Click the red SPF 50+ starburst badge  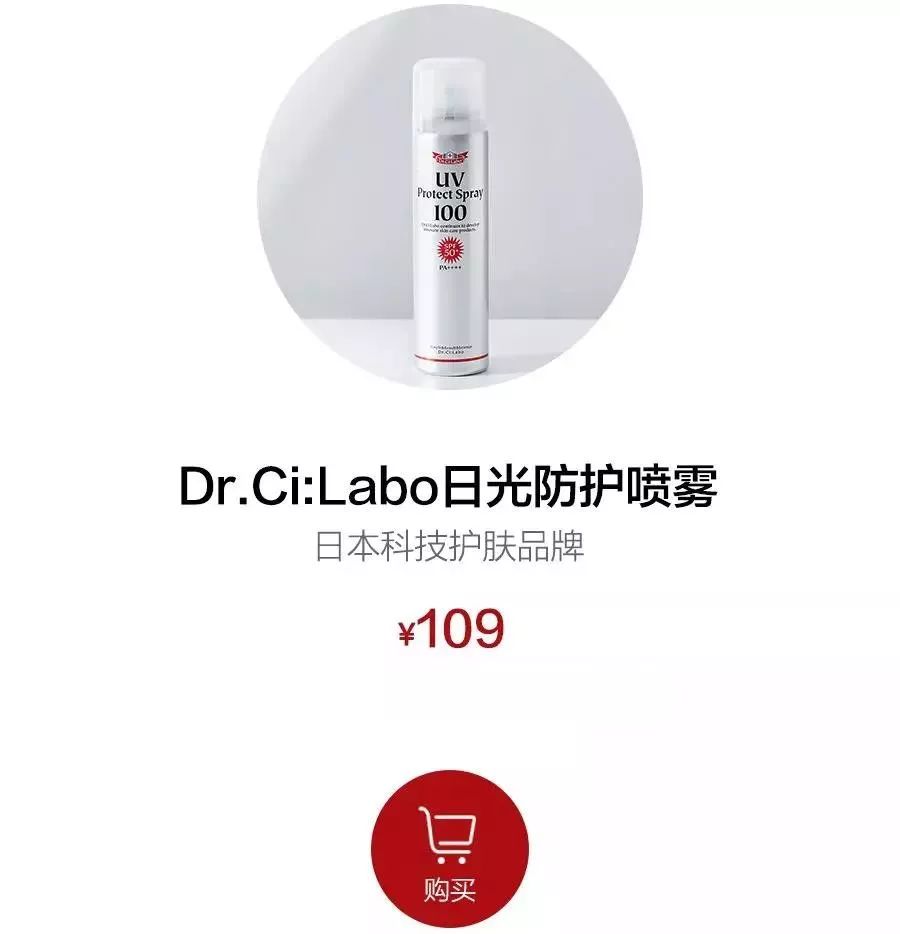pos(450,250)
